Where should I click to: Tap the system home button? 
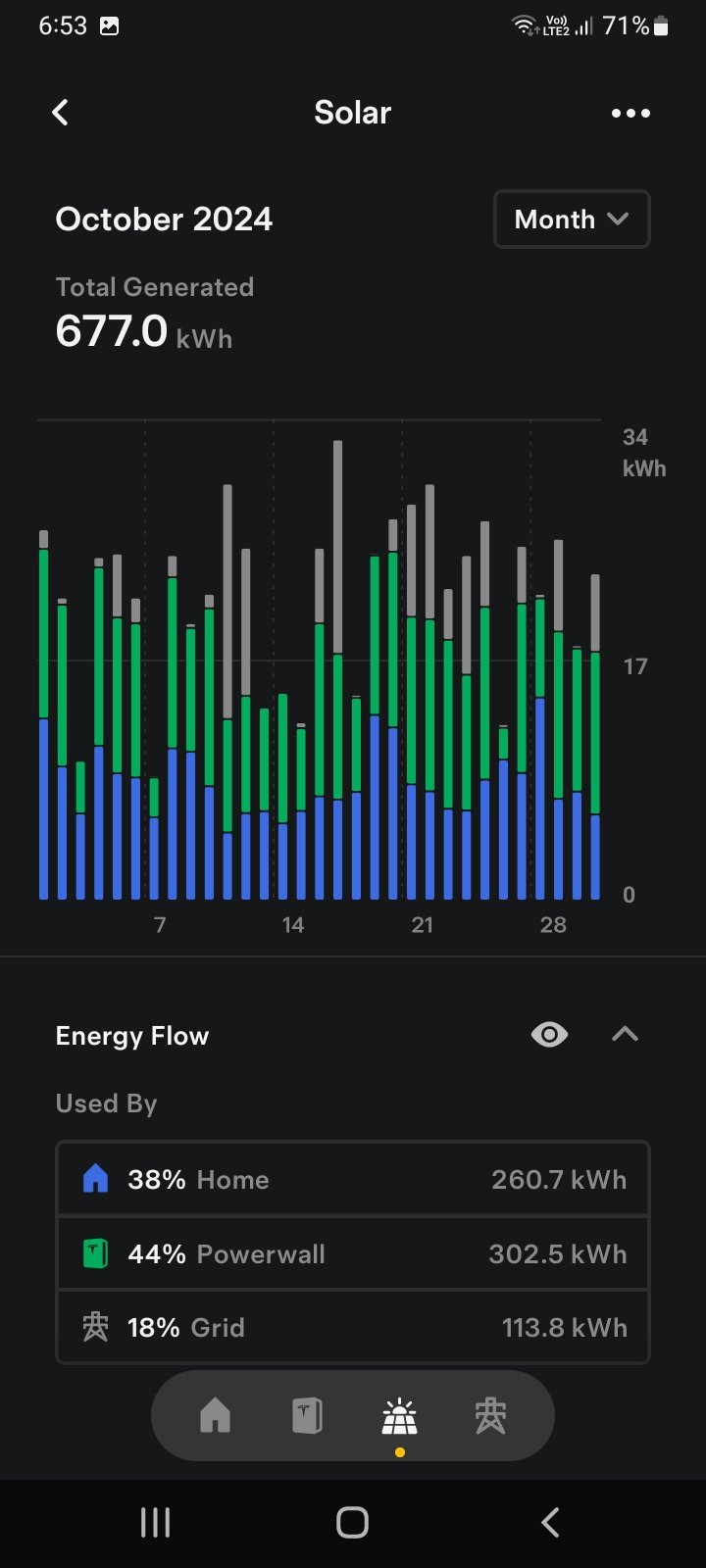click(352, 1522)
